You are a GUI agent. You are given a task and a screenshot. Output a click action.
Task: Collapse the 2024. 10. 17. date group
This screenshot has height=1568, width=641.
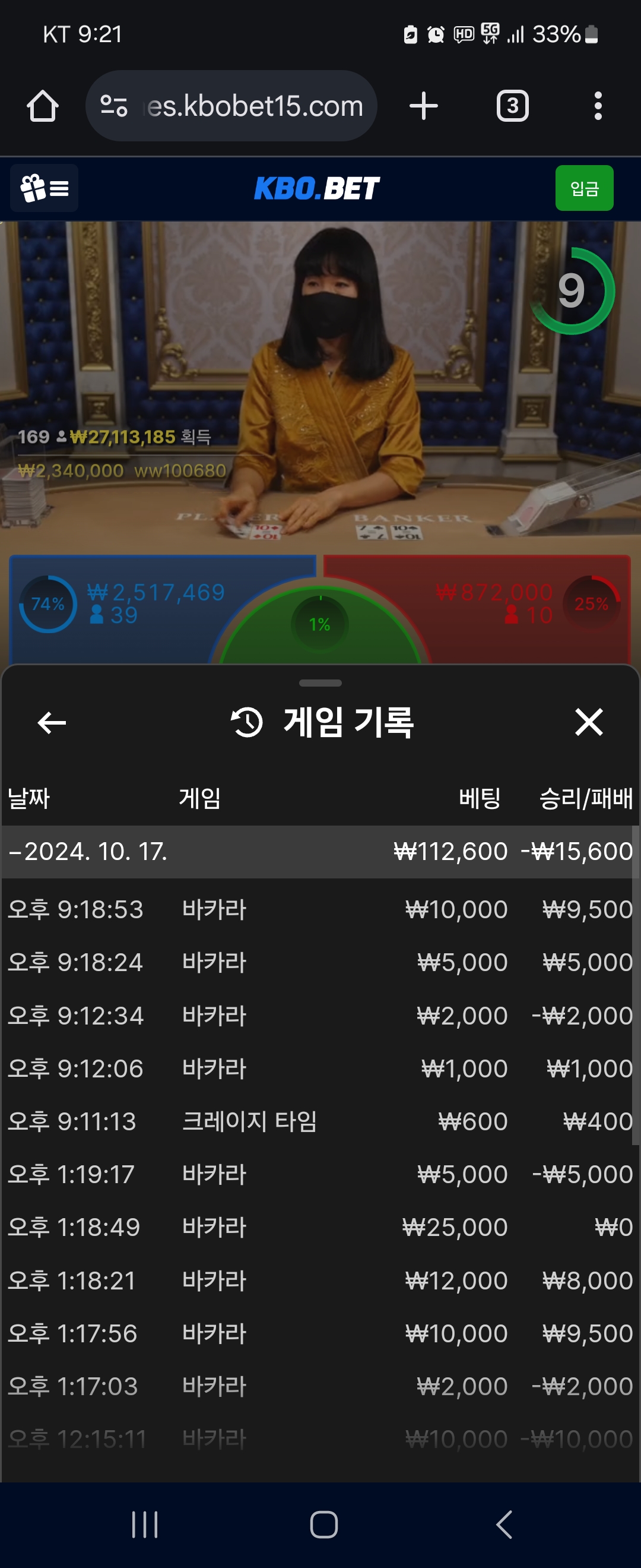coord(88,852)
